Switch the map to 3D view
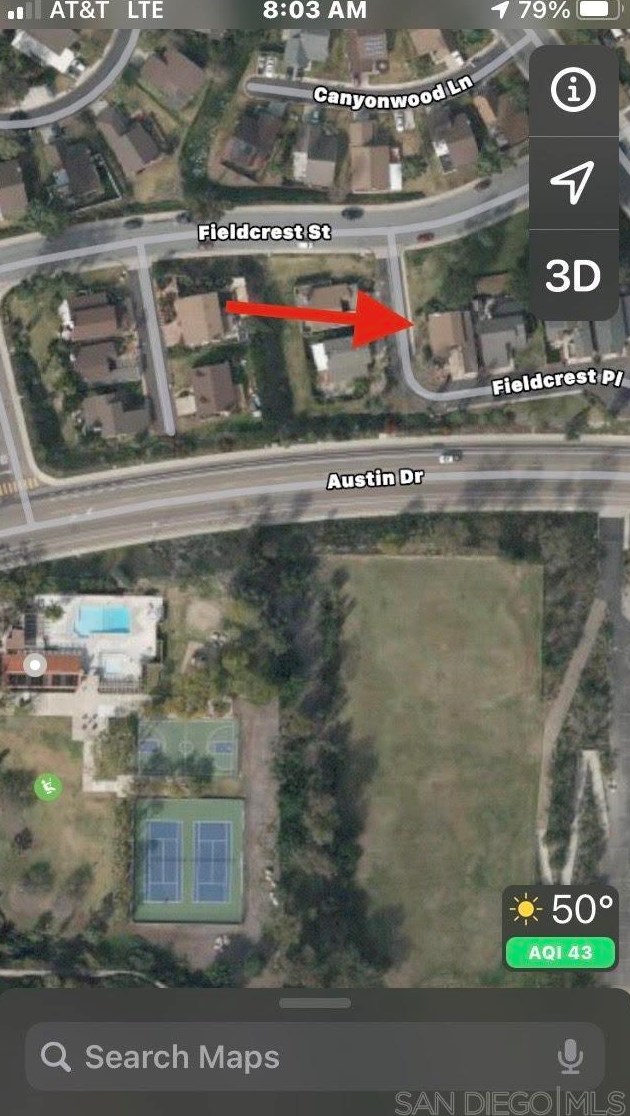This screenshot has width=630, height=1116. click(573, 275)
